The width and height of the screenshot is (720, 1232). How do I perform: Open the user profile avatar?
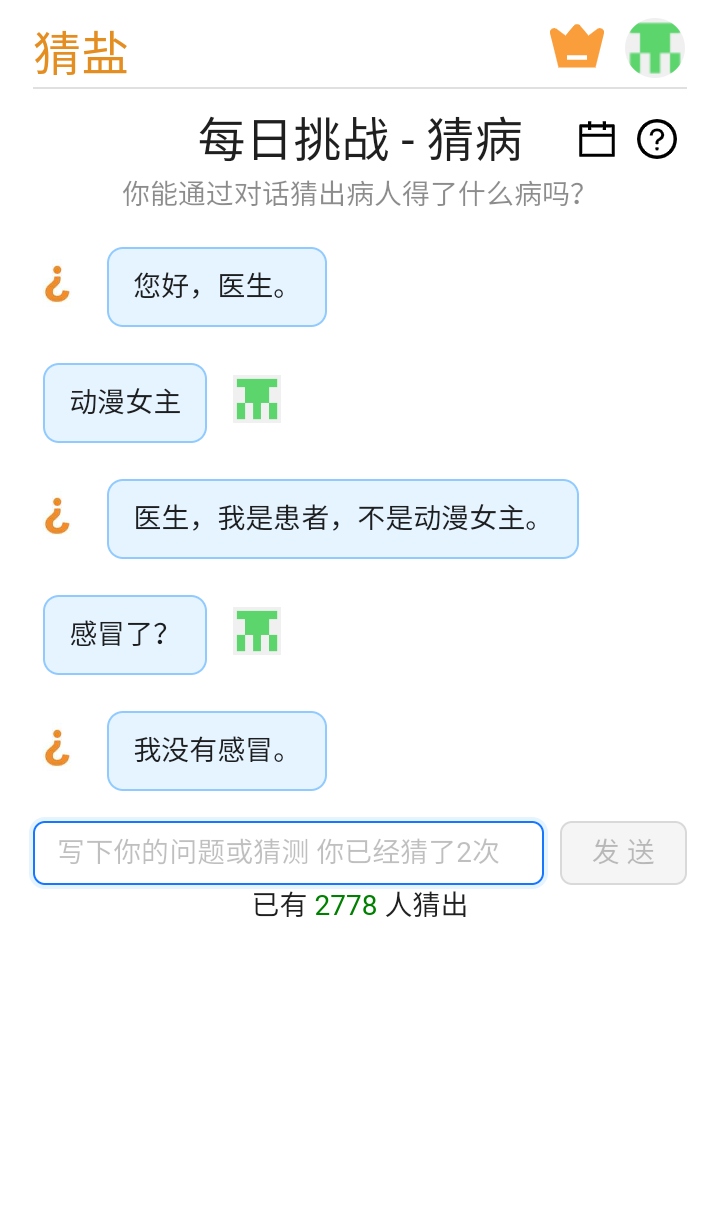tap(655, 48)
